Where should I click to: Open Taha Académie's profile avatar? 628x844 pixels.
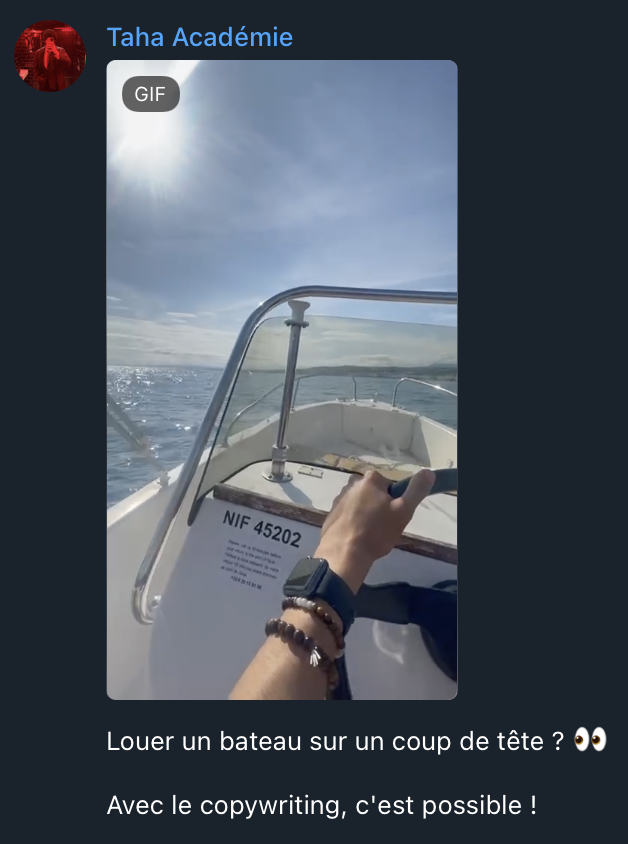tap(49, 56)
